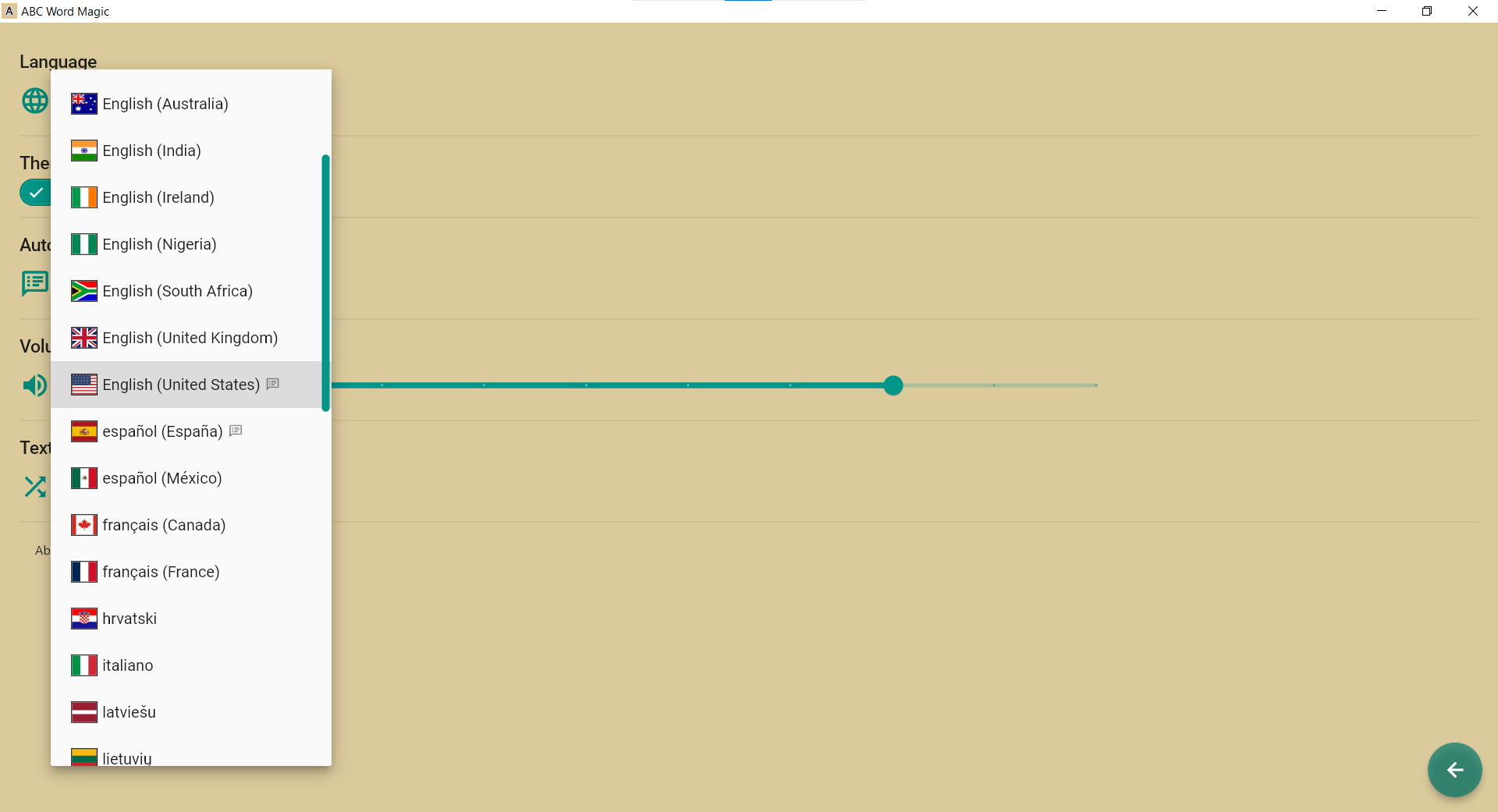Image resolution: width=1498 pixels, height=812 pixels.
Task: Choose English (India) from the list
Action: click(x=152, y=151)
